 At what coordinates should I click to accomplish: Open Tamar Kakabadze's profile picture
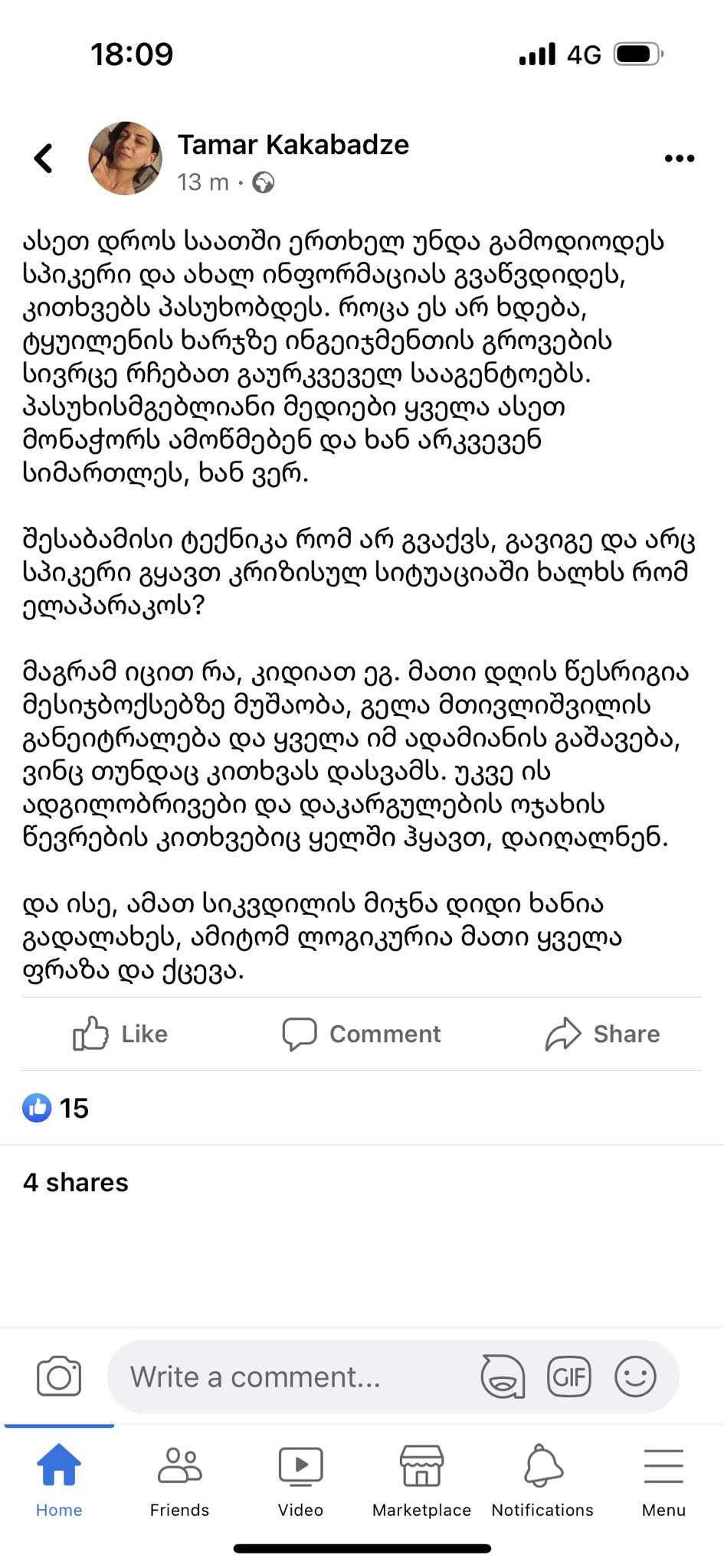pos(126,158)
